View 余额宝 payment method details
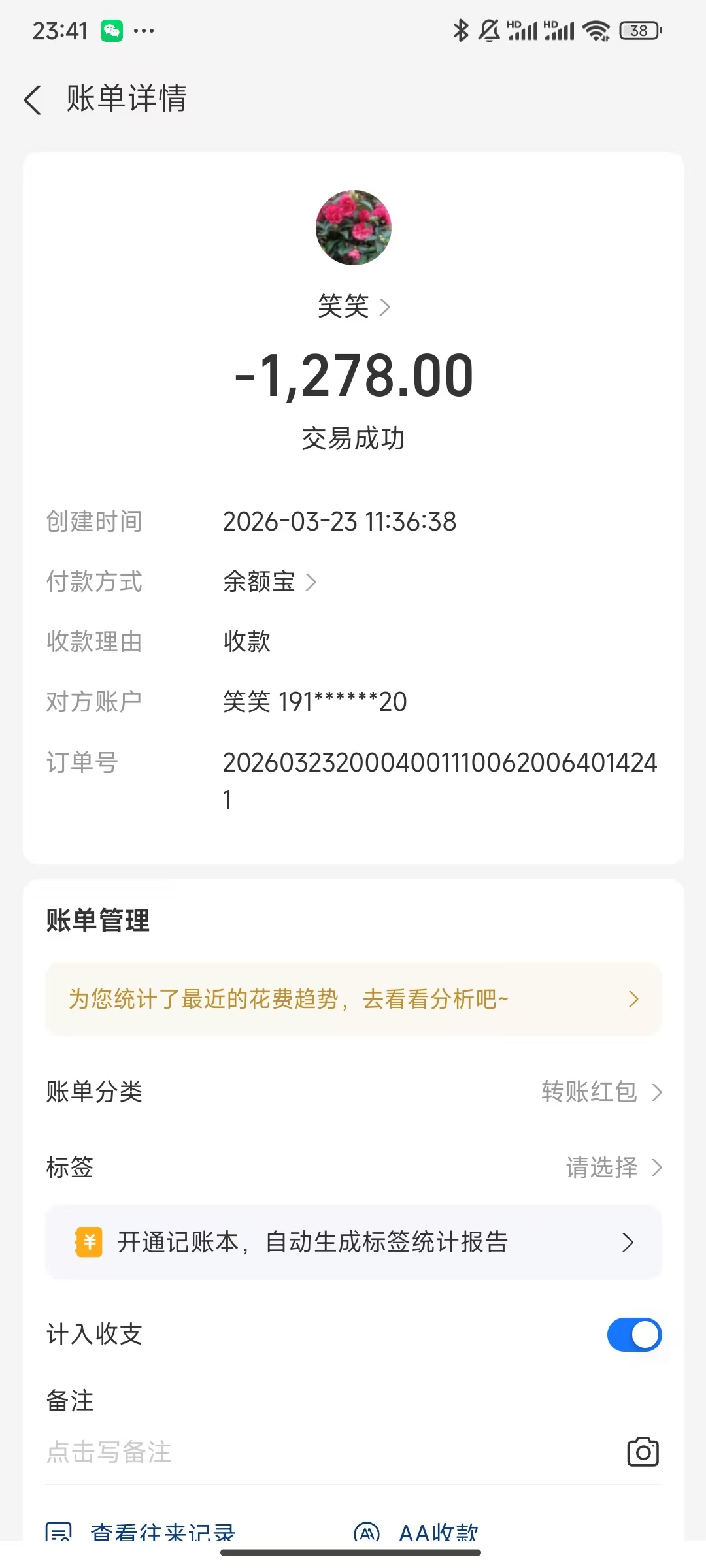 click(269, 581)
